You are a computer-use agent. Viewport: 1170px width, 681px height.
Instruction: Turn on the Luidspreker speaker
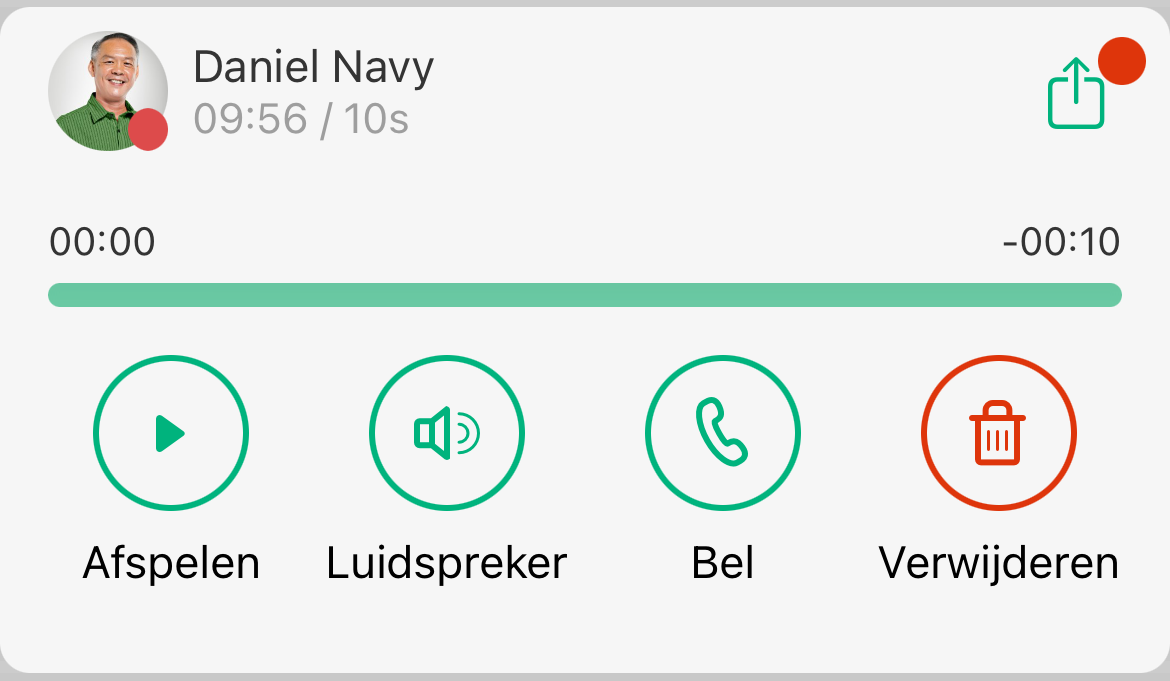[447, 434]
